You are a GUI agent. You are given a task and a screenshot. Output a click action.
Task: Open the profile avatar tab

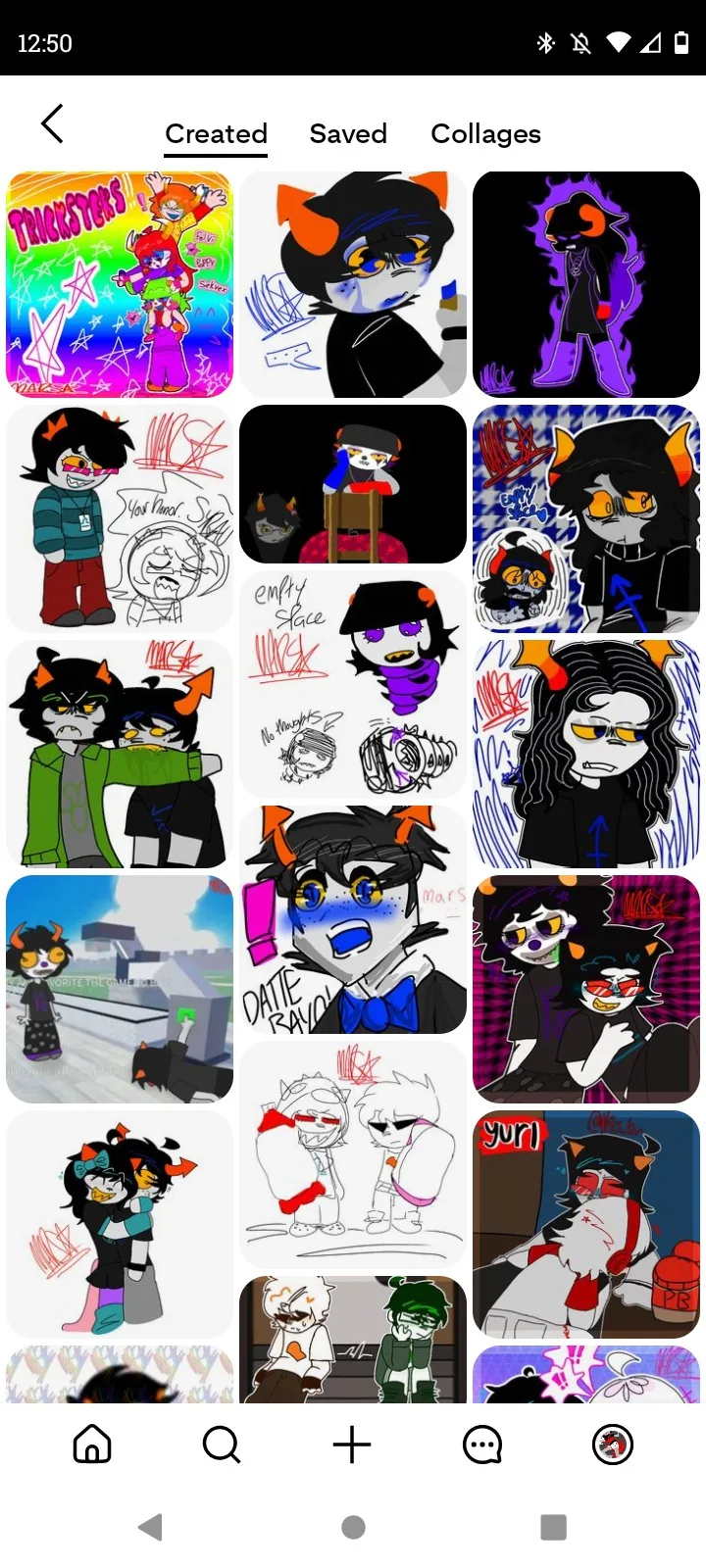point(613,1445)
